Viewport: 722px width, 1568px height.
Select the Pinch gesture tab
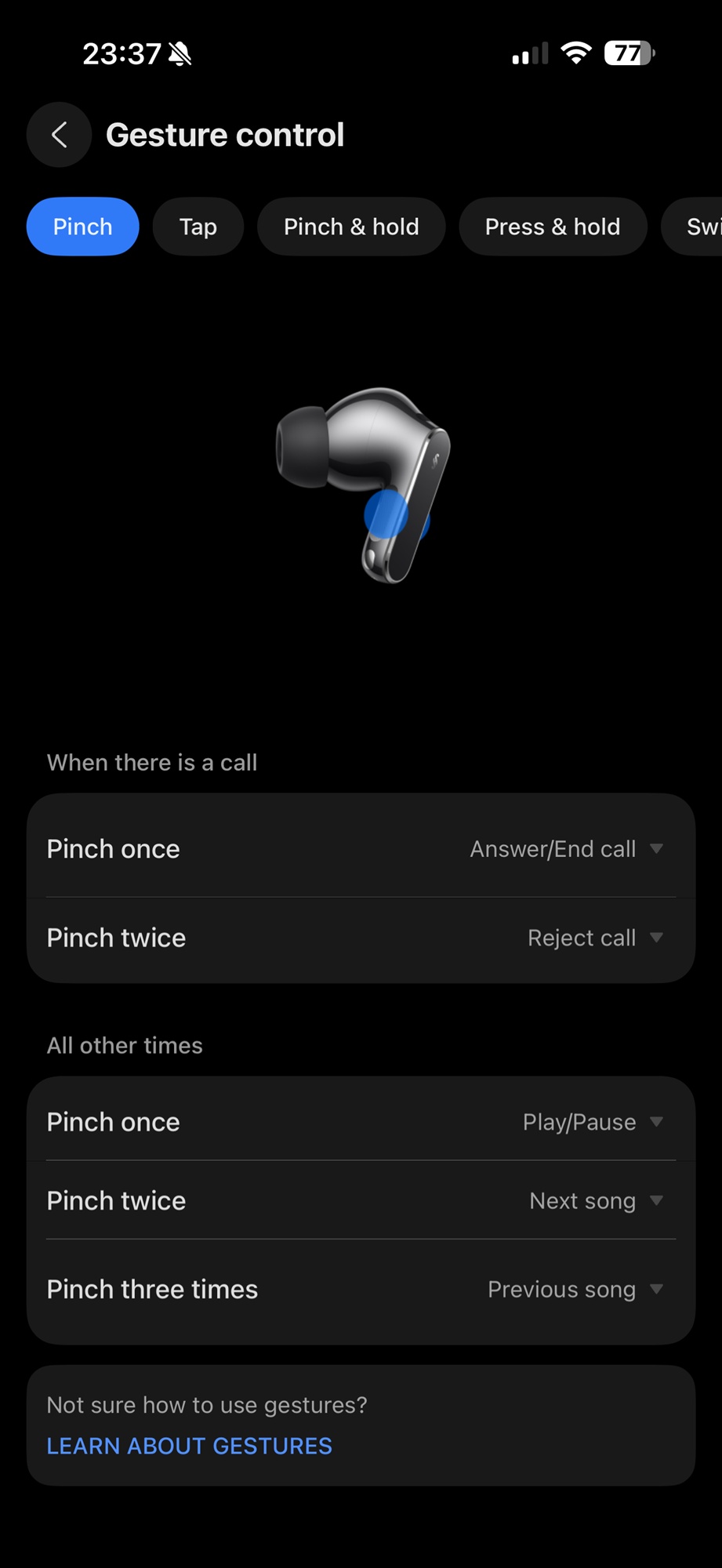click(x=82, y=227)
